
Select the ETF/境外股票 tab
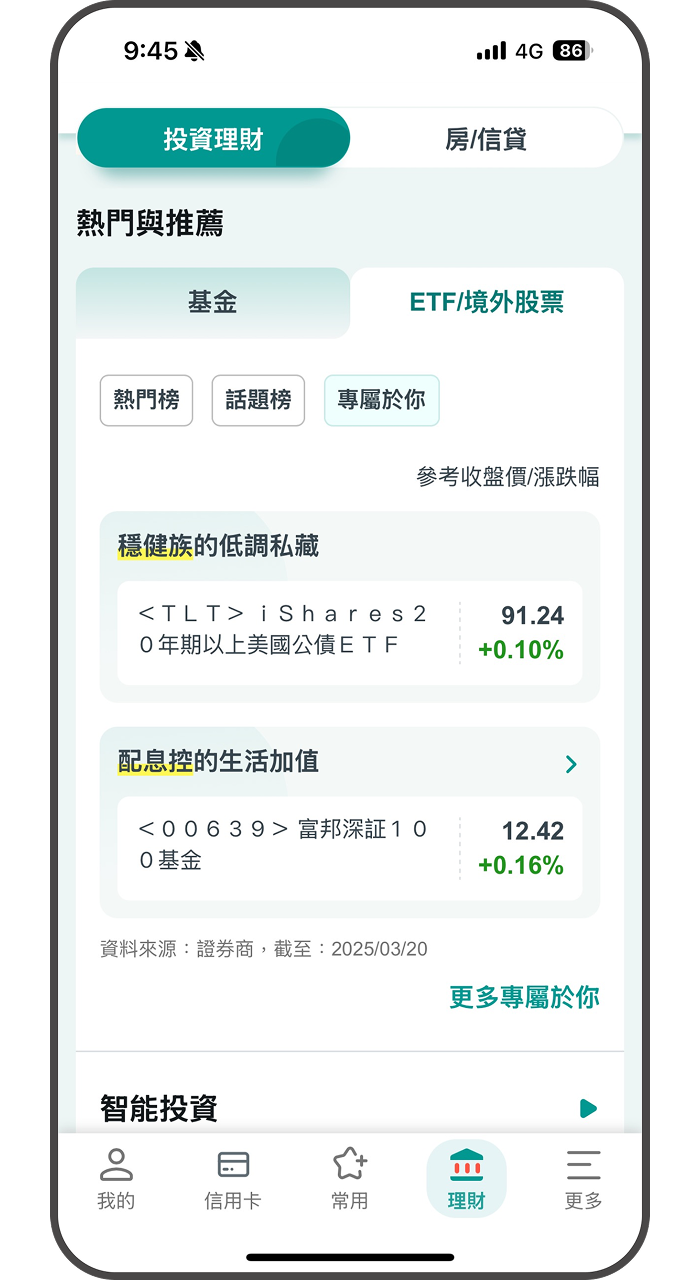(487, 302)
